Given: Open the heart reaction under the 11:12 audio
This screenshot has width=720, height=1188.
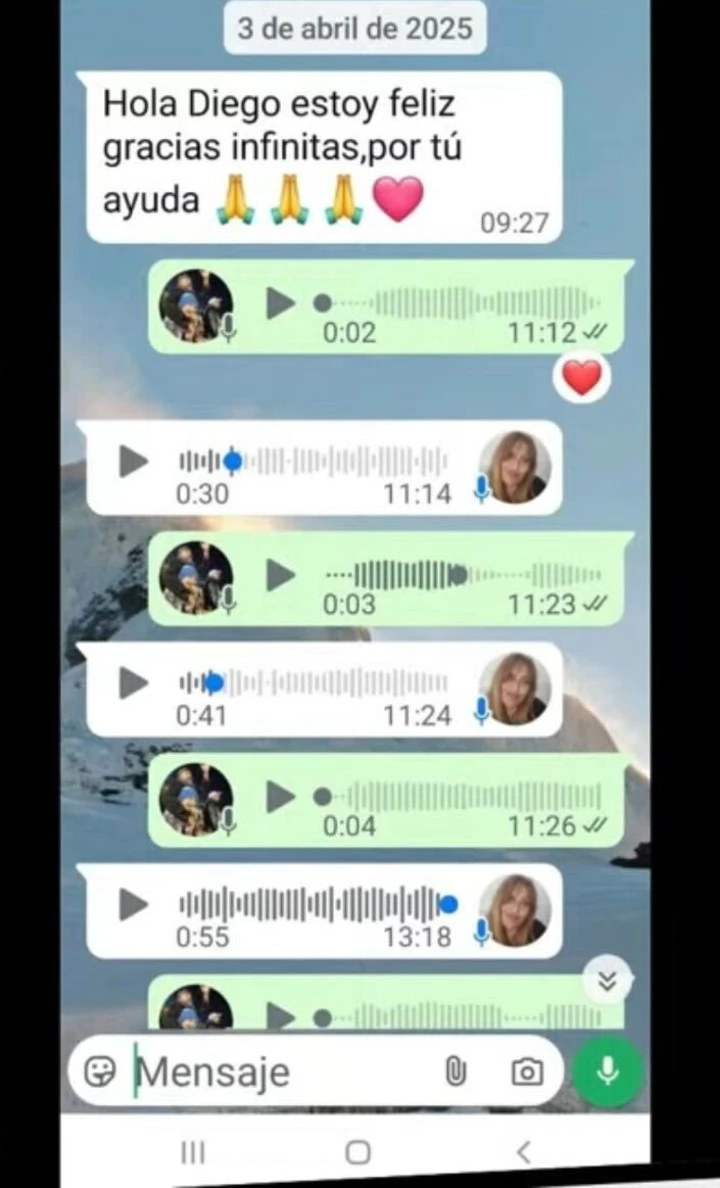Looking at the screenshot, I should [582, 378].
